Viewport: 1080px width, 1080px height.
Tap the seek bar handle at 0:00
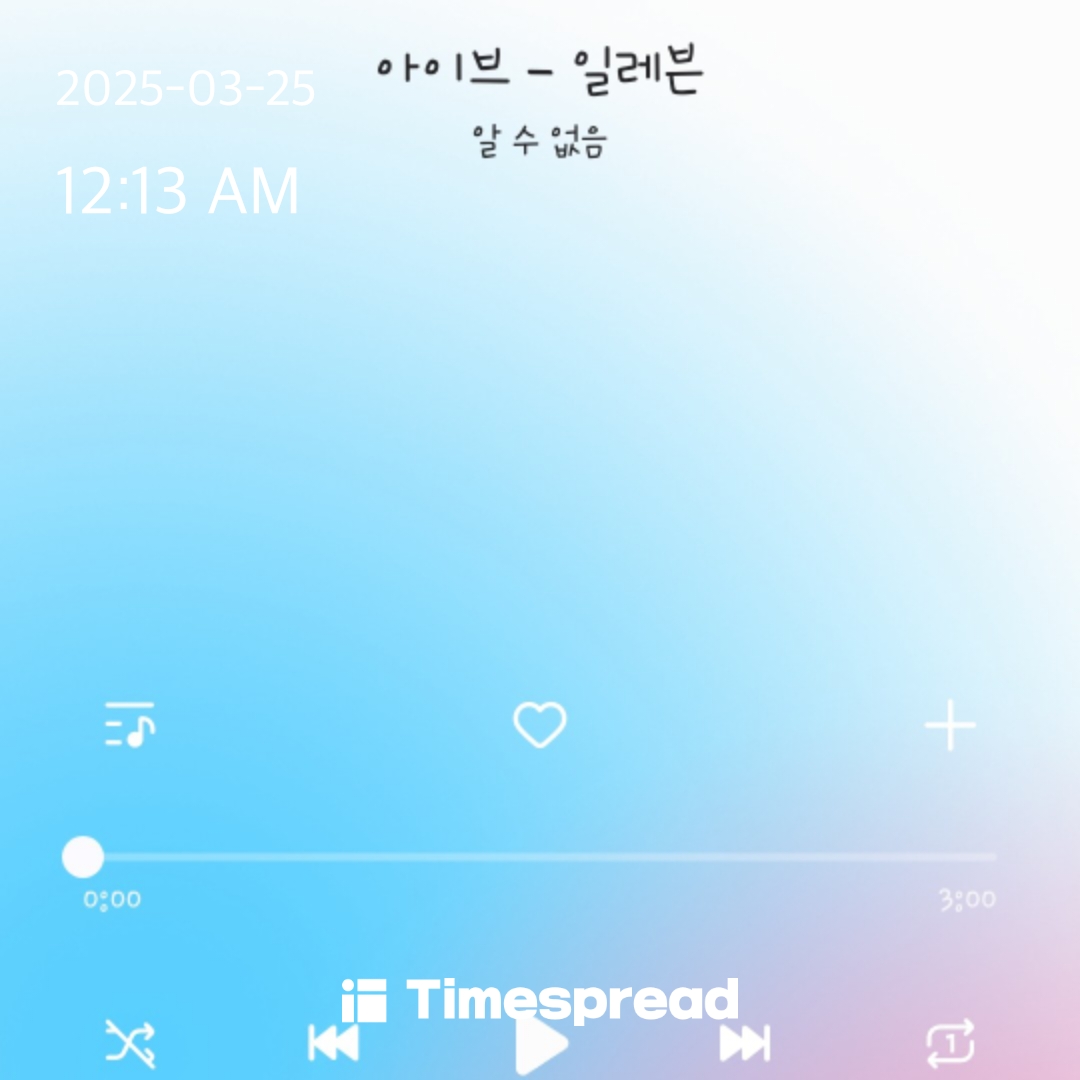click(83, 857)
